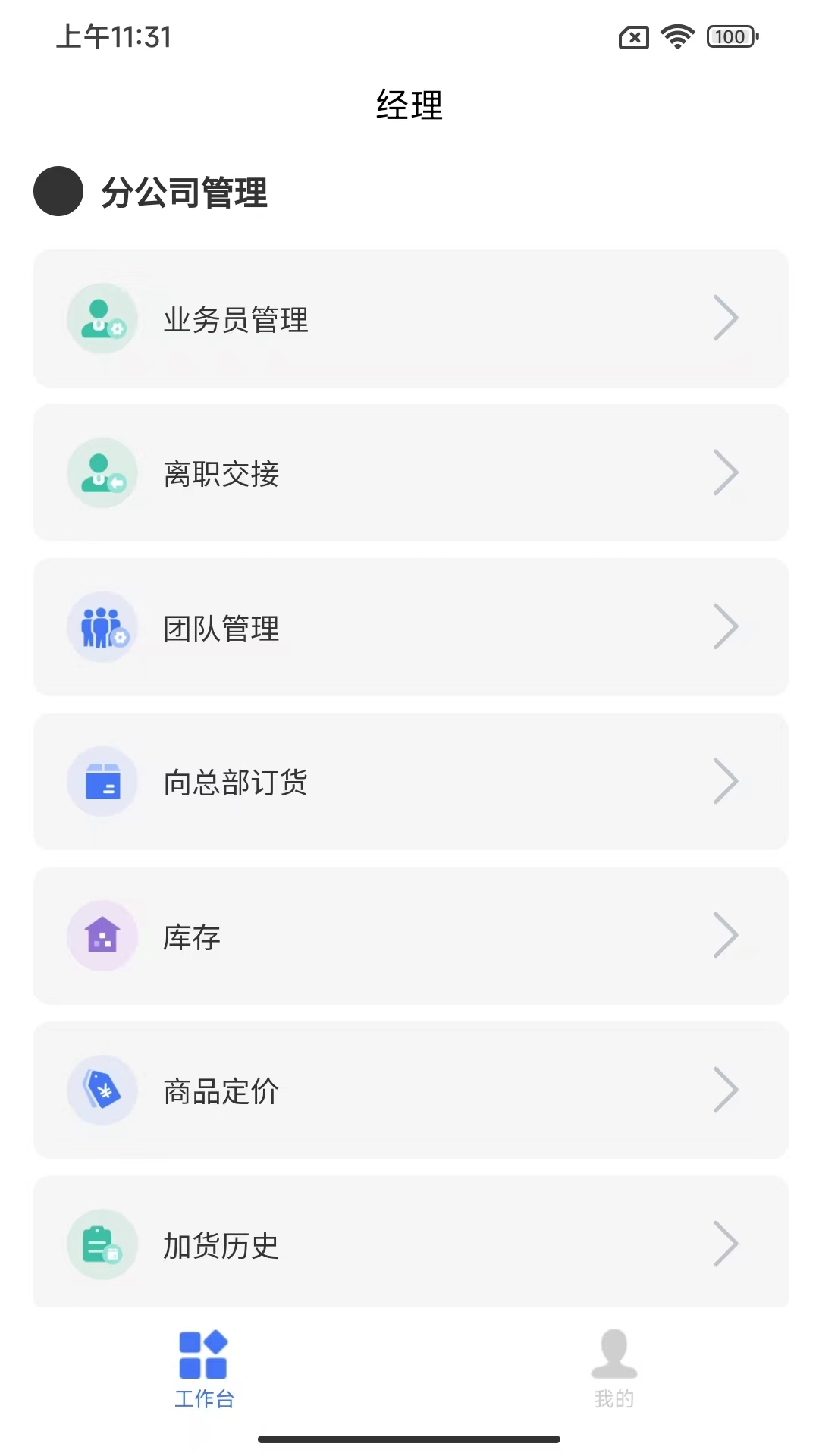
Task: Click the Wi-Fi status icon
Action: pyautogui.click(x=676, y=35)
